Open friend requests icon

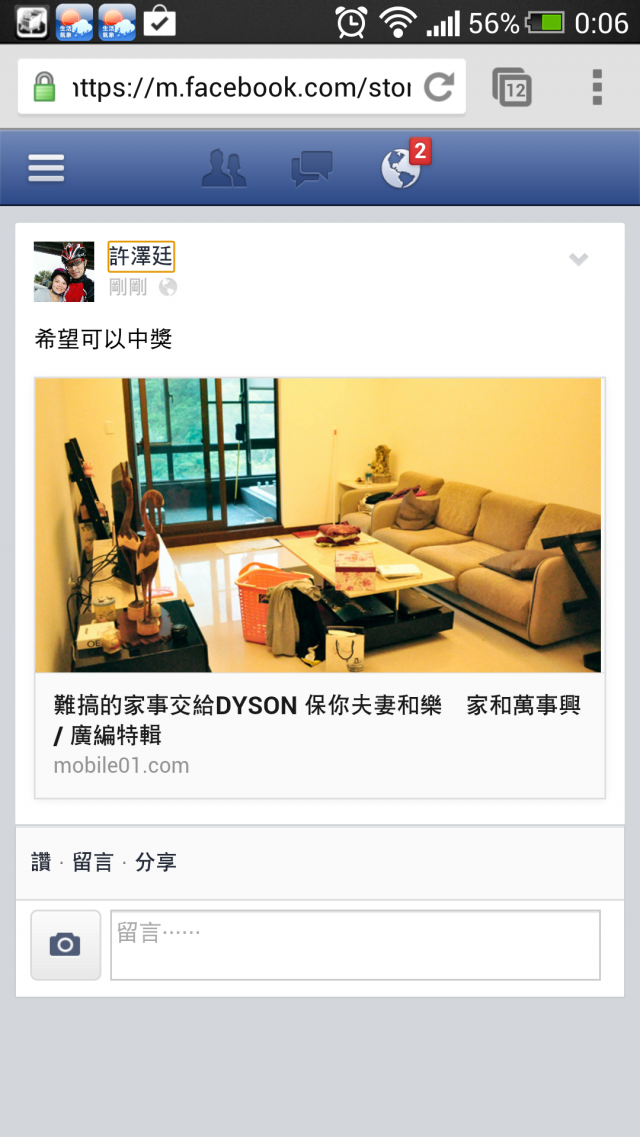click(224, 168)
